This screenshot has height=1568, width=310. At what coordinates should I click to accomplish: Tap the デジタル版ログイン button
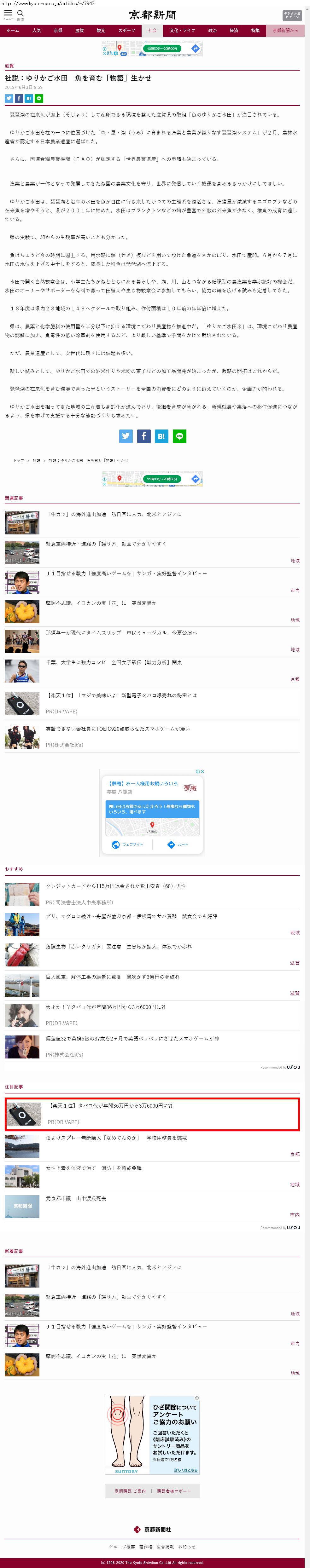(x=292, y=15)
